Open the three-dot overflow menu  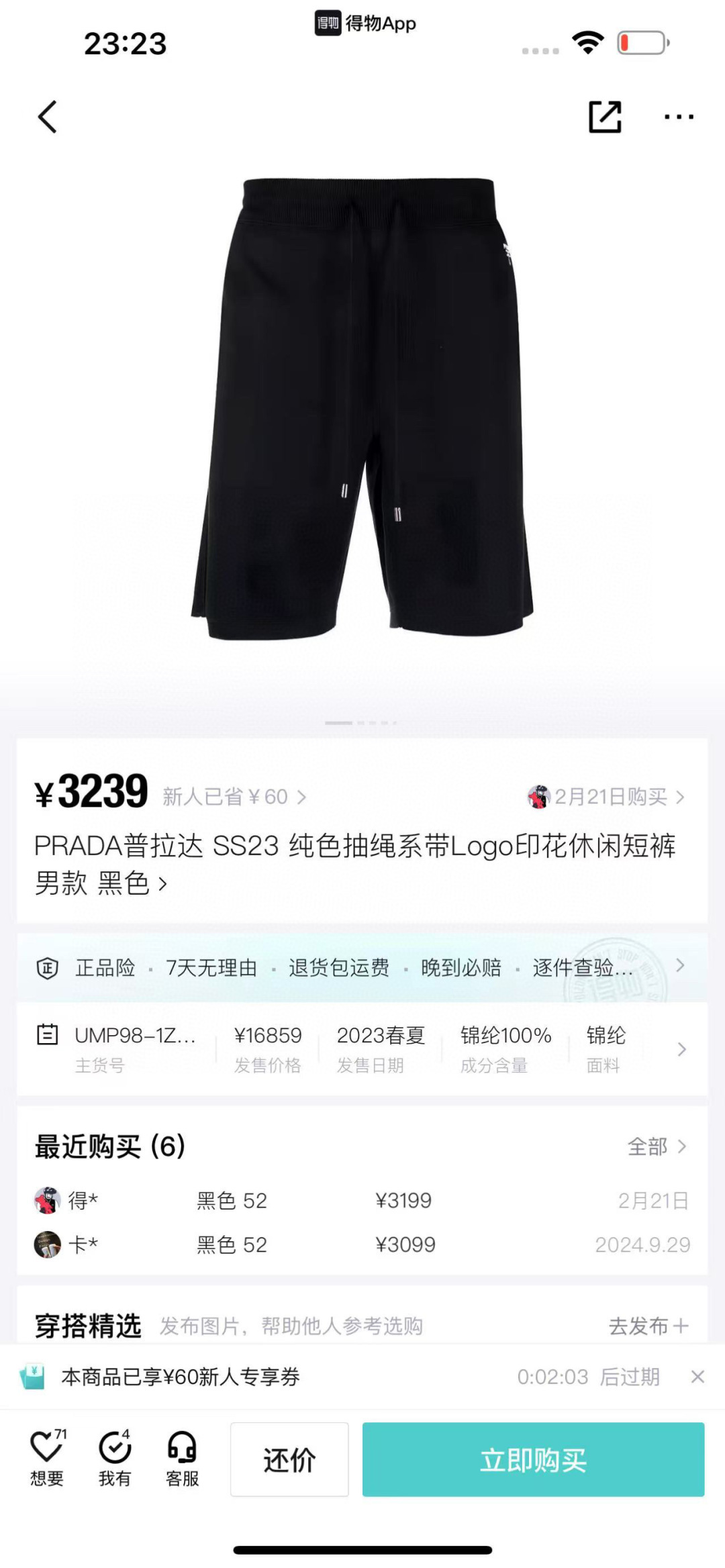[x=679, y=117]
